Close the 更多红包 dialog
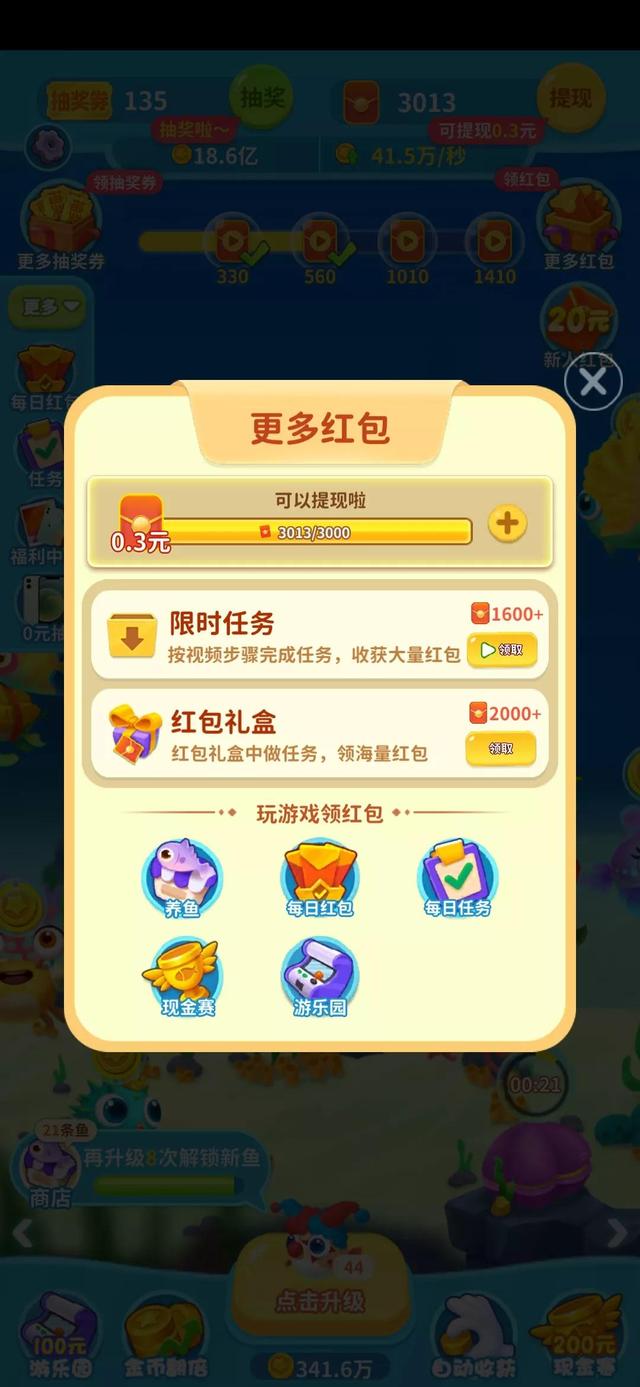Screen dimensions: 640x1387 (x=592, y=382)
